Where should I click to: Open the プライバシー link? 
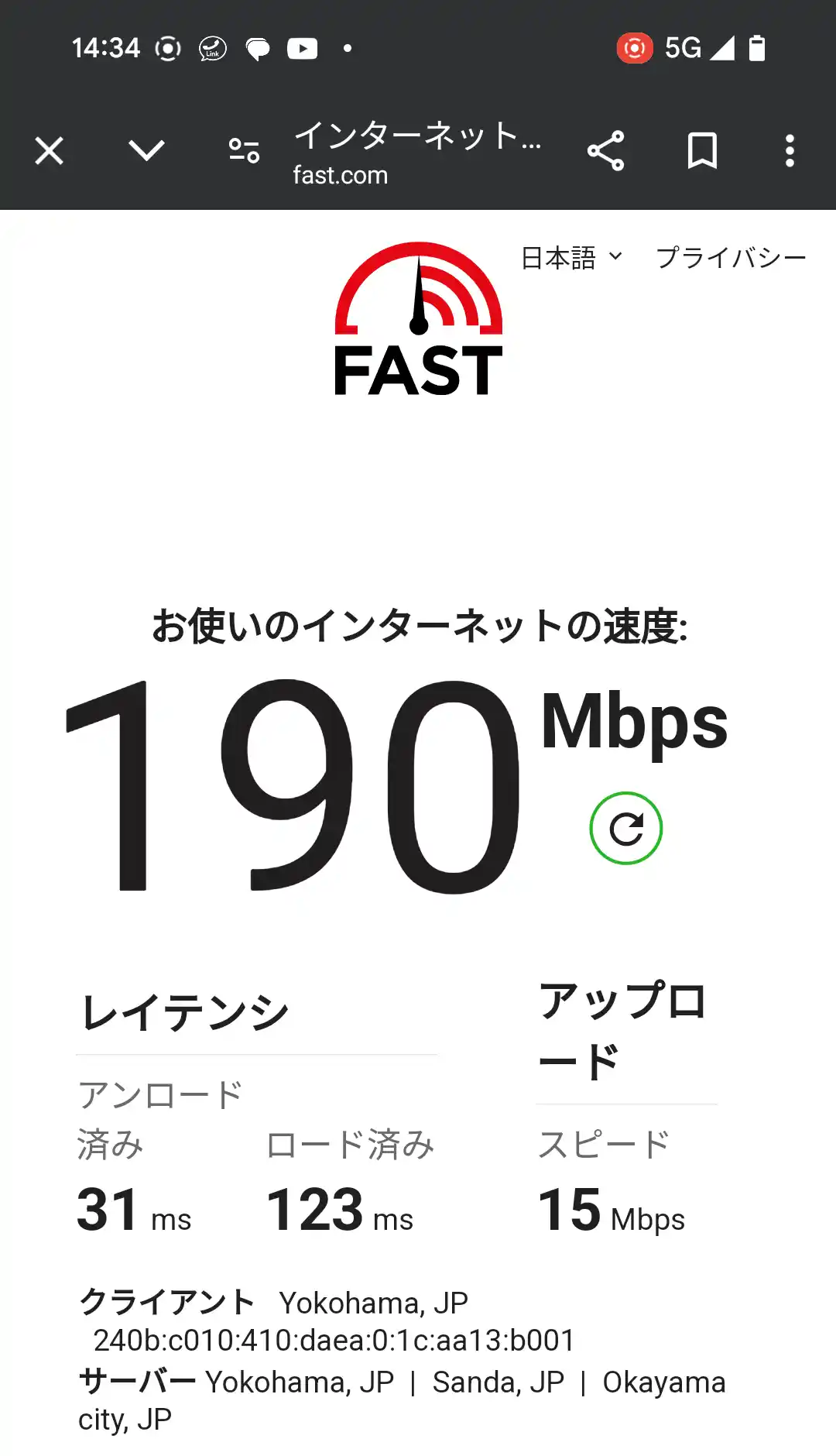[x=731, y=258]
